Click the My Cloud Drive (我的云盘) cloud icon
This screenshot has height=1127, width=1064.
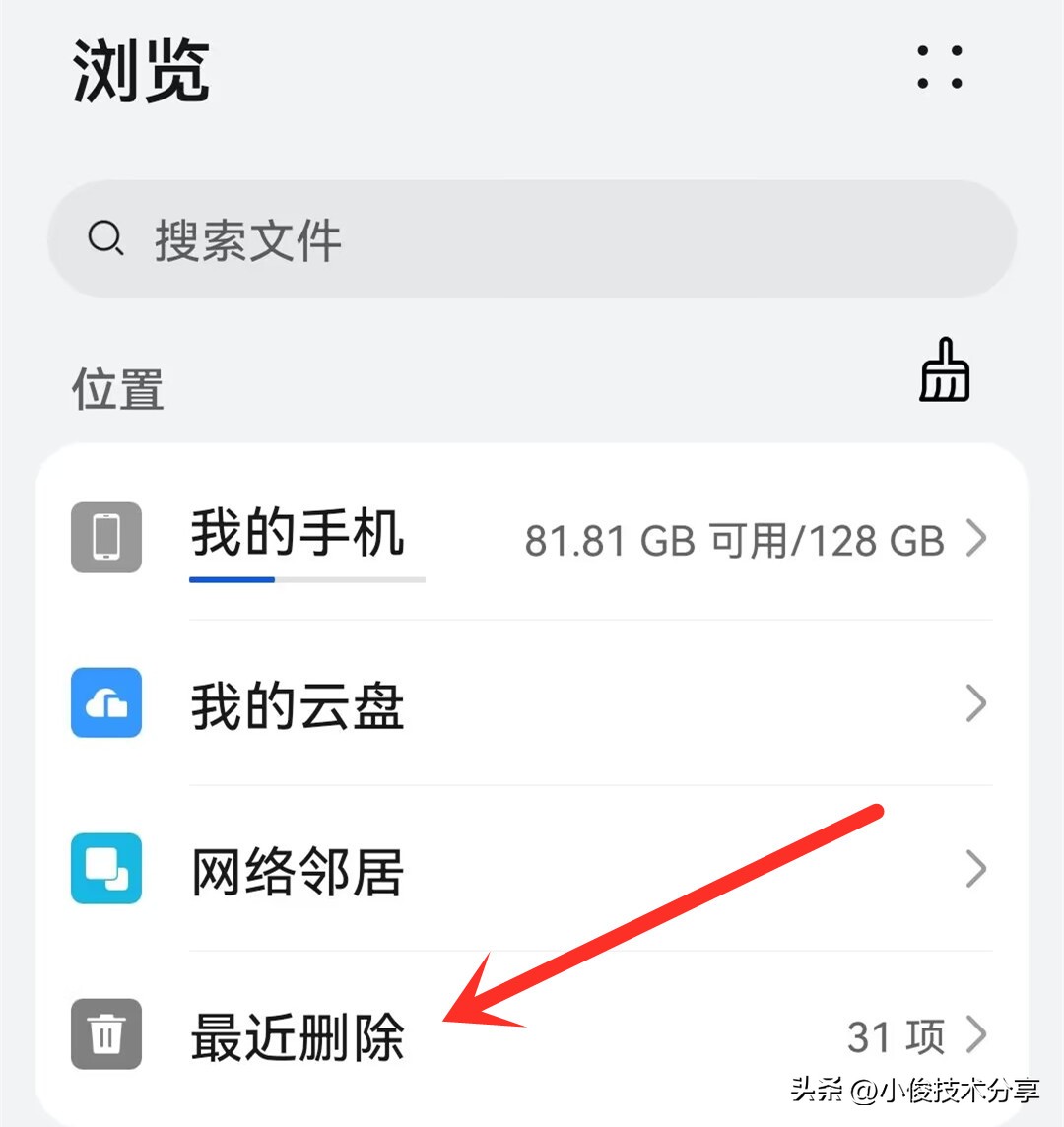click(105, 703)
